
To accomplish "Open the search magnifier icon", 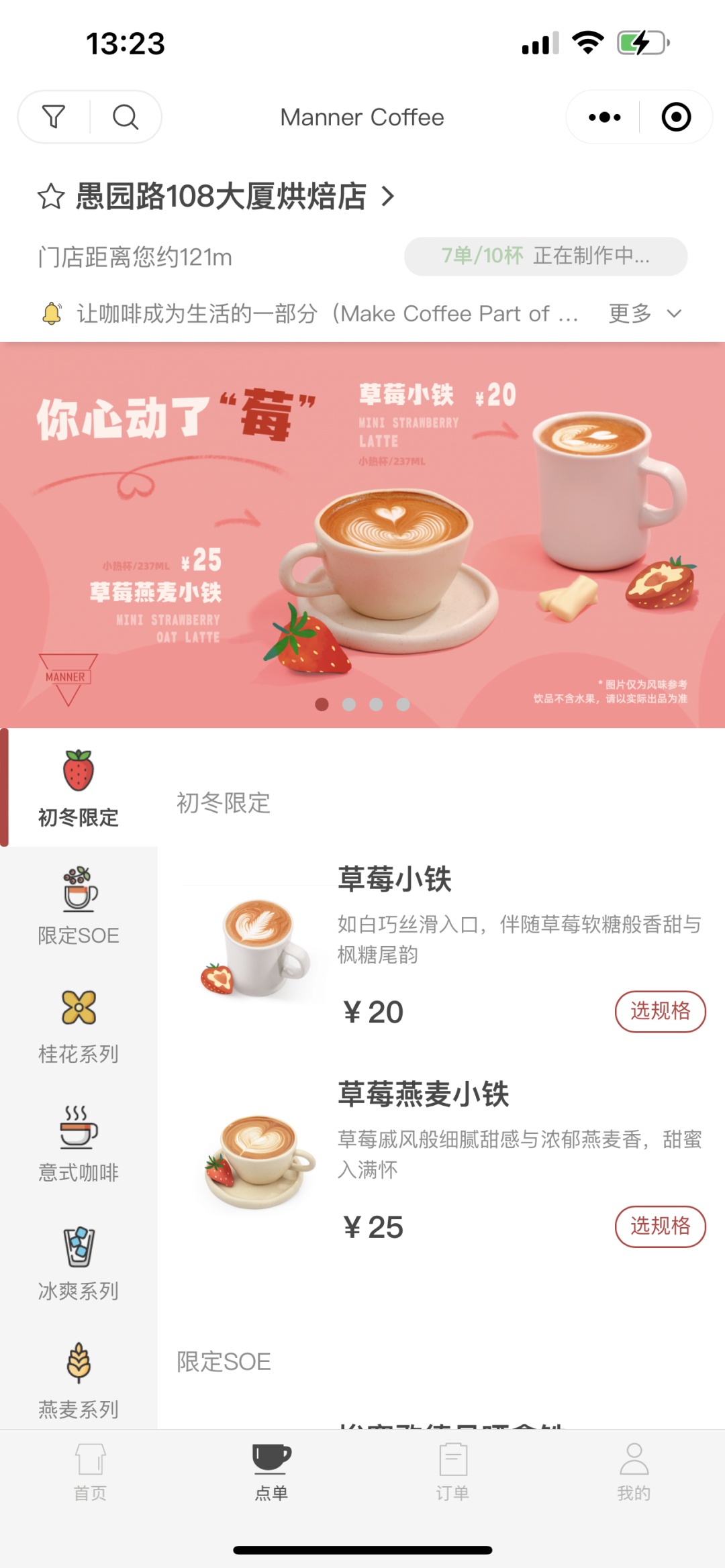I will click(126, 117).
